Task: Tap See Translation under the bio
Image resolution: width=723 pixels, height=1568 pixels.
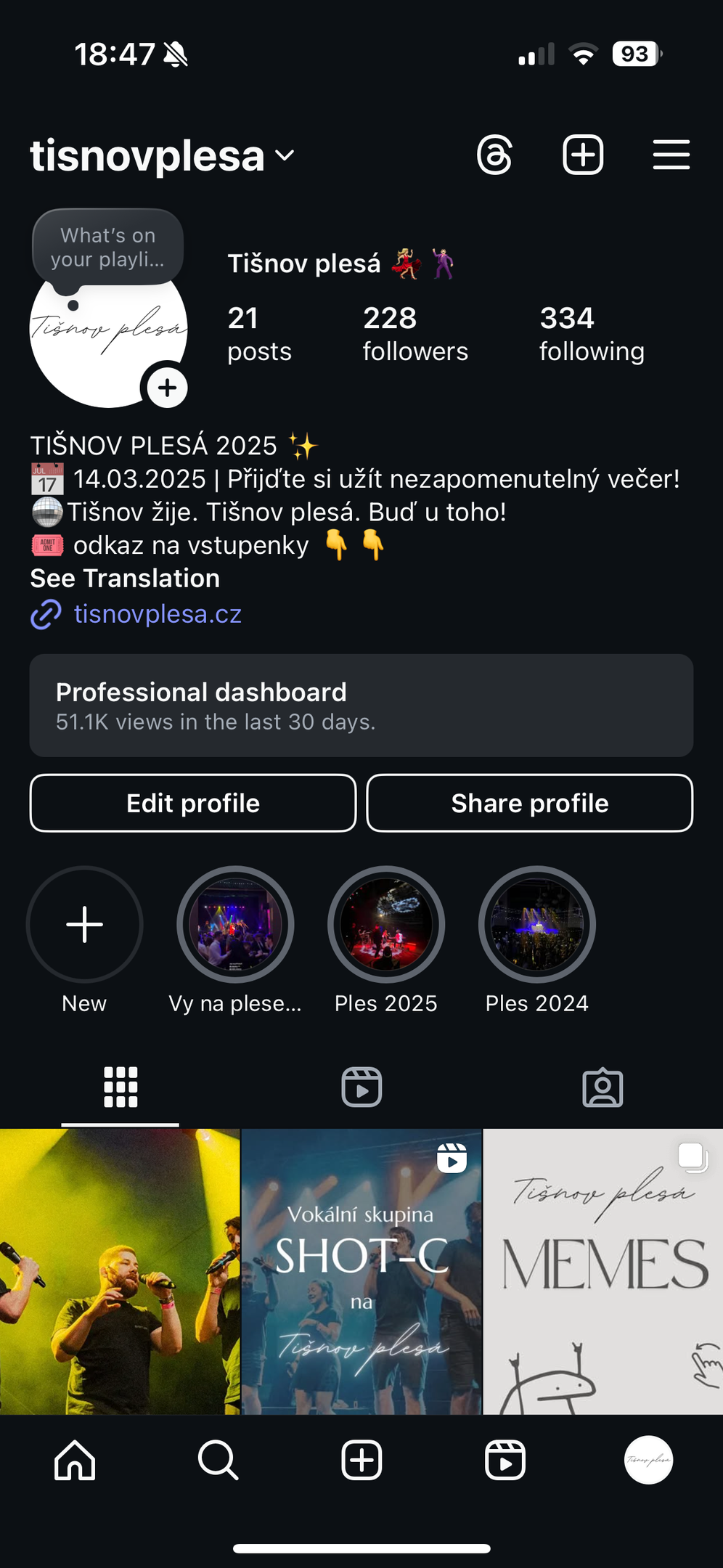Action: pyautogui.click(x=125, y=579)
